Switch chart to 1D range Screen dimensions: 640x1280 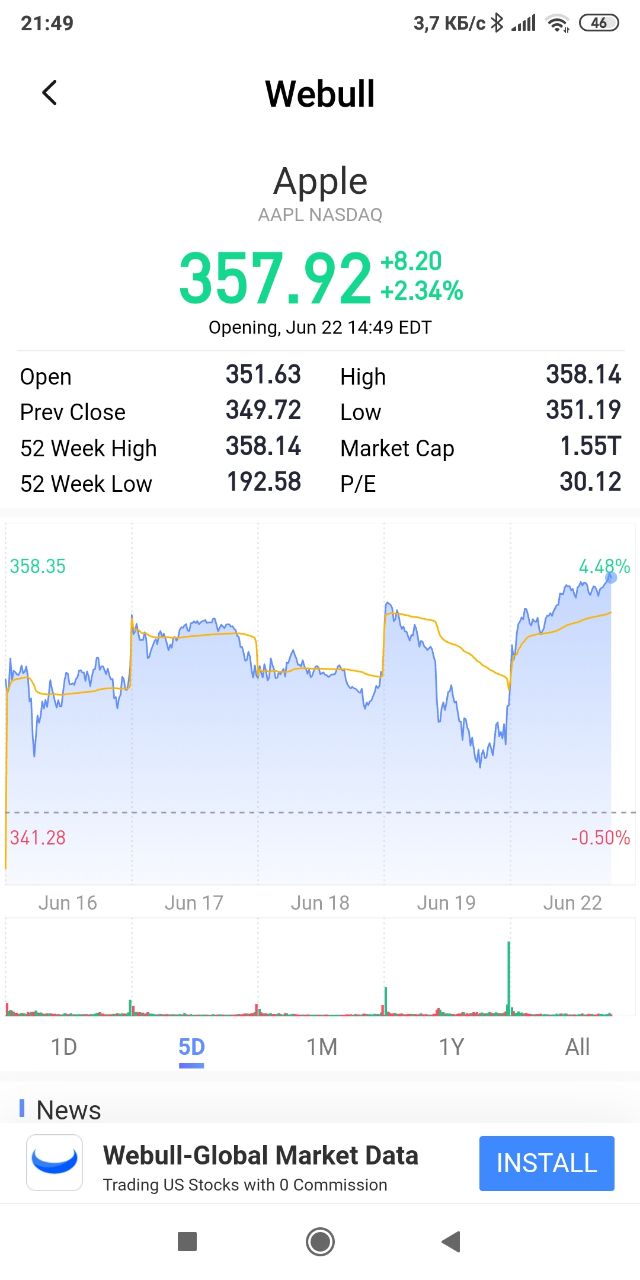click(x=64, y=1047)
